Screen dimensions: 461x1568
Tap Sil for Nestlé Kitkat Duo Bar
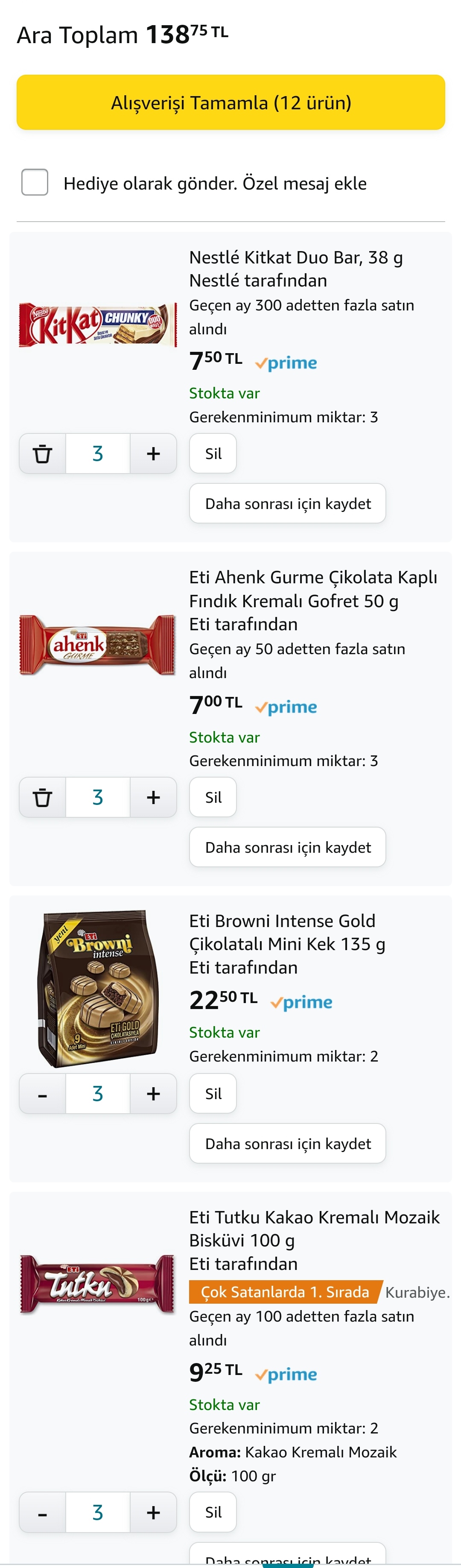click(x=213, y=453)
